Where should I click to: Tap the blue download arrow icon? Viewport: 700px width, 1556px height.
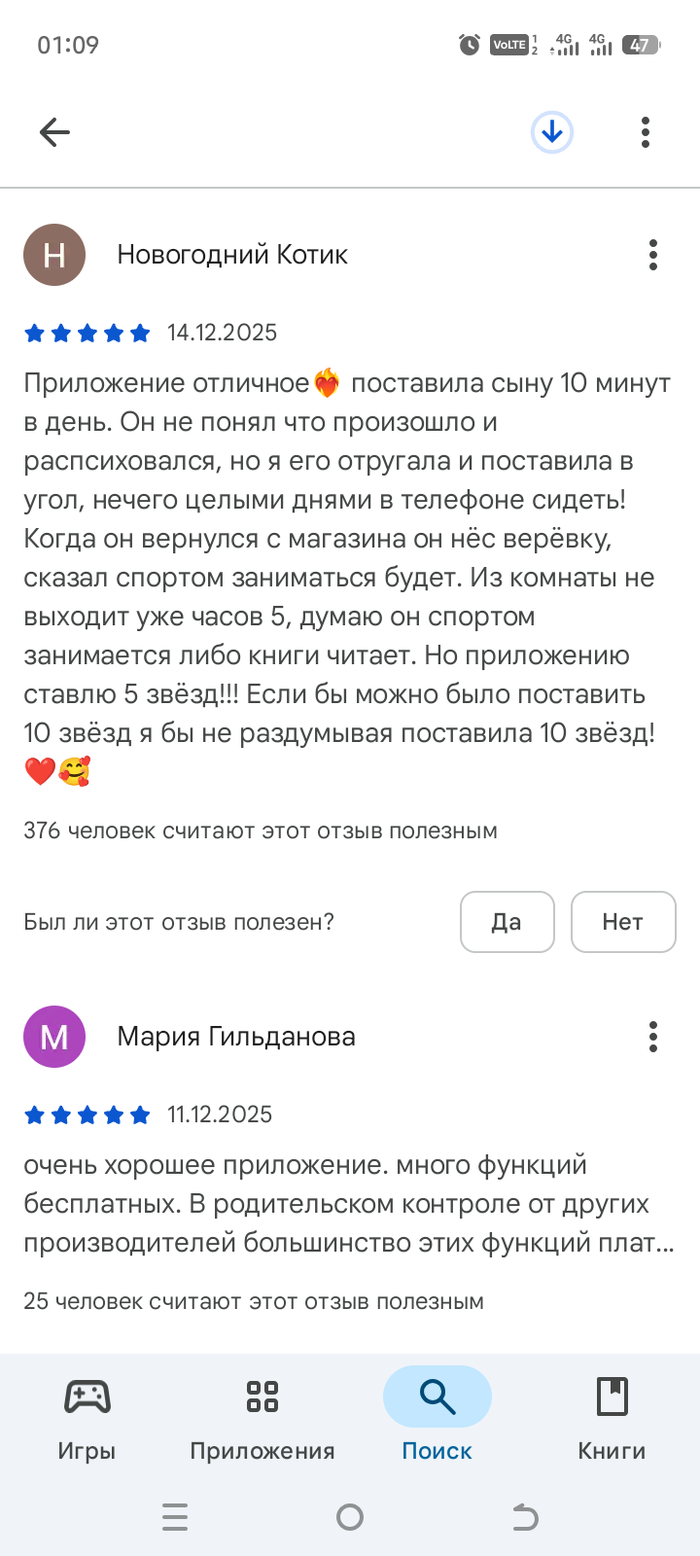552,132
